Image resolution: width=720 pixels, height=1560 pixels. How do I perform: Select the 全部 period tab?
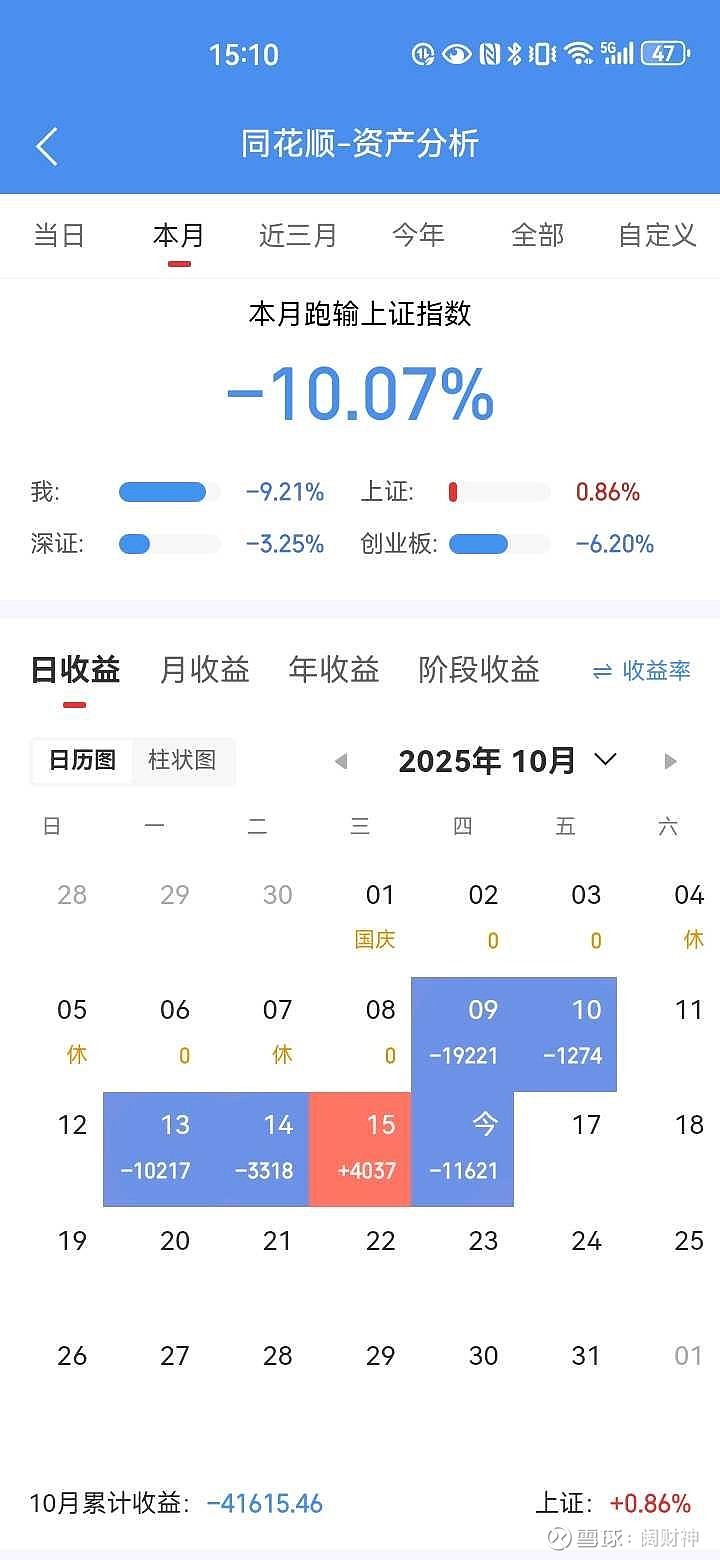pos(538,236)
